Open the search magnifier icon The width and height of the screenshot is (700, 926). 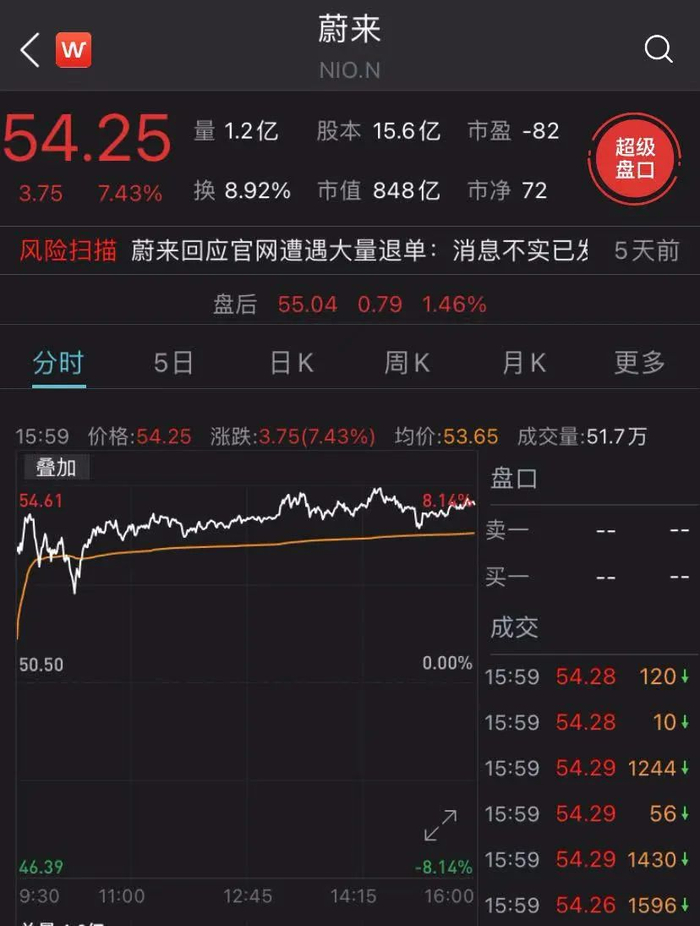[x=658, y=49]
